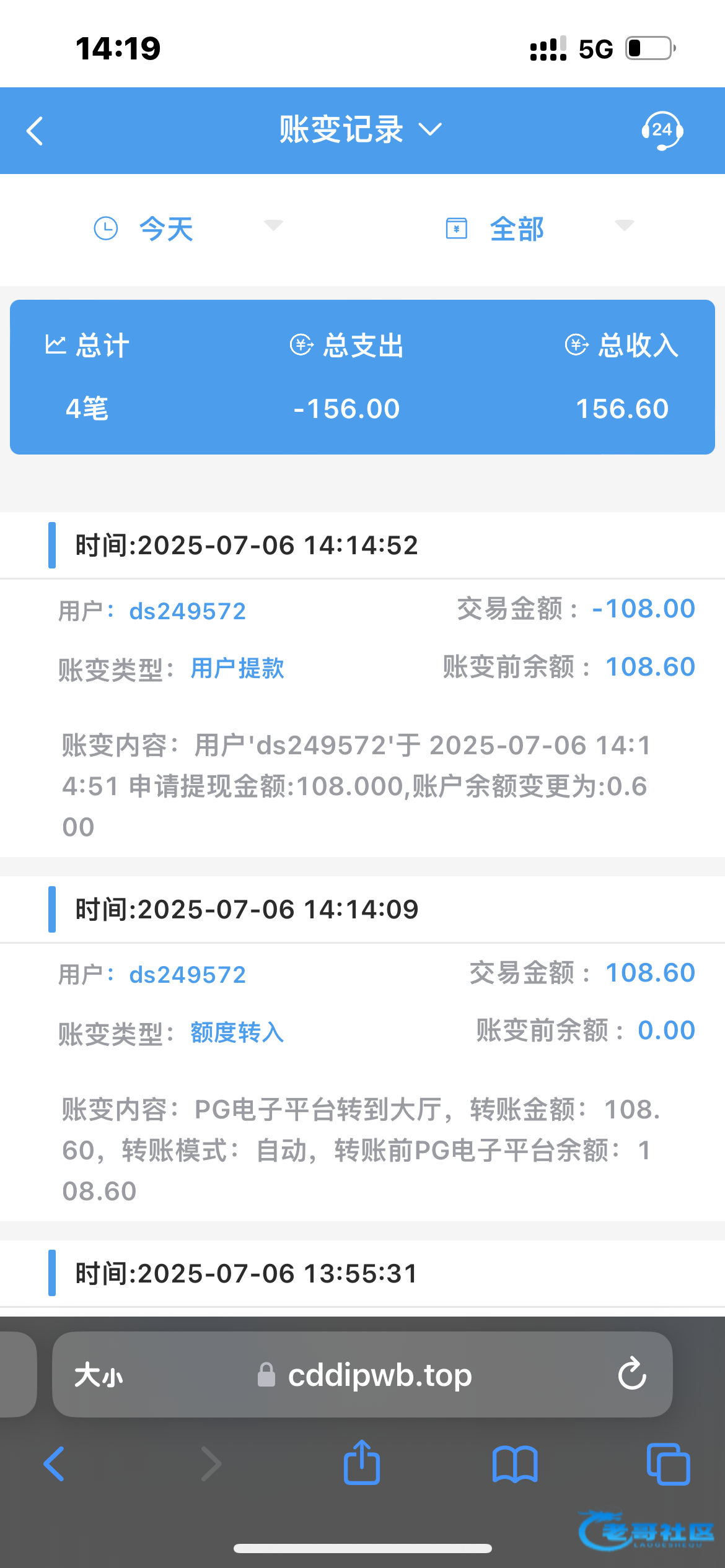Open the Safari bookmarks
The width and height of the screenshot is (725, 1568).
(515, 1464)
